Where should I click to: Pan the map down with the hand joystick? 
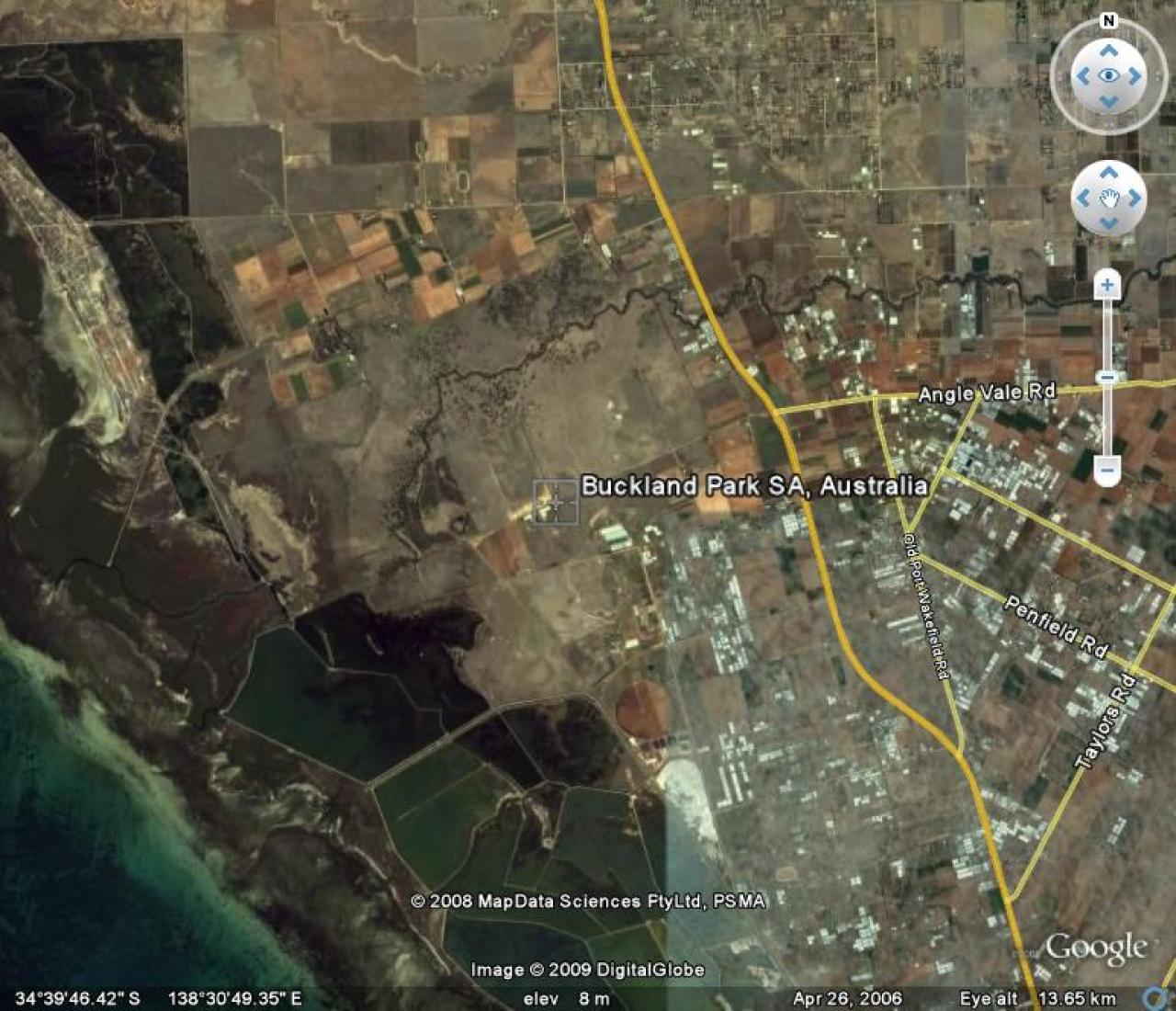click(1109, 222)
